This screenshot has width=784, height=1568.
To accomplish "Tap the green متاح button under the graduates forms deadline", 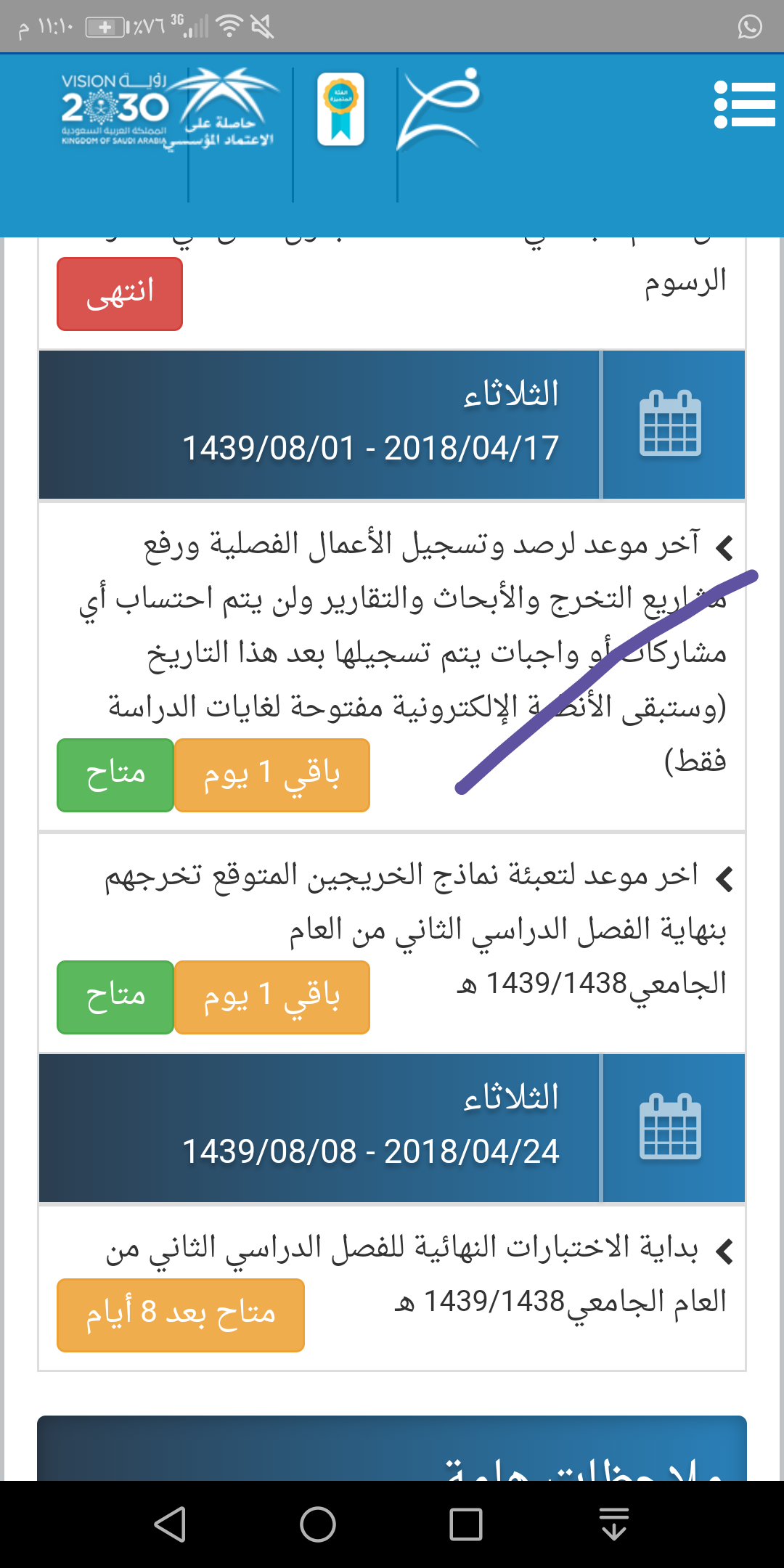I will [115, 997].
